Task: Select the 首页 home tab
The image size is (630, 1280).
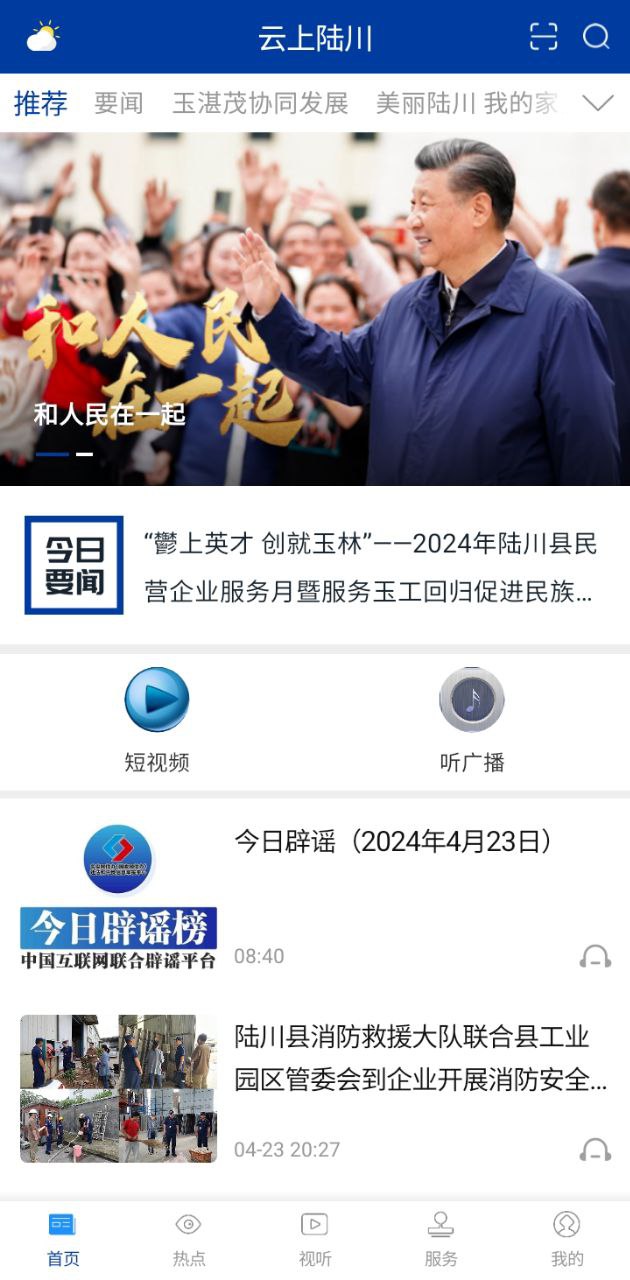Action: [63, 1240]
